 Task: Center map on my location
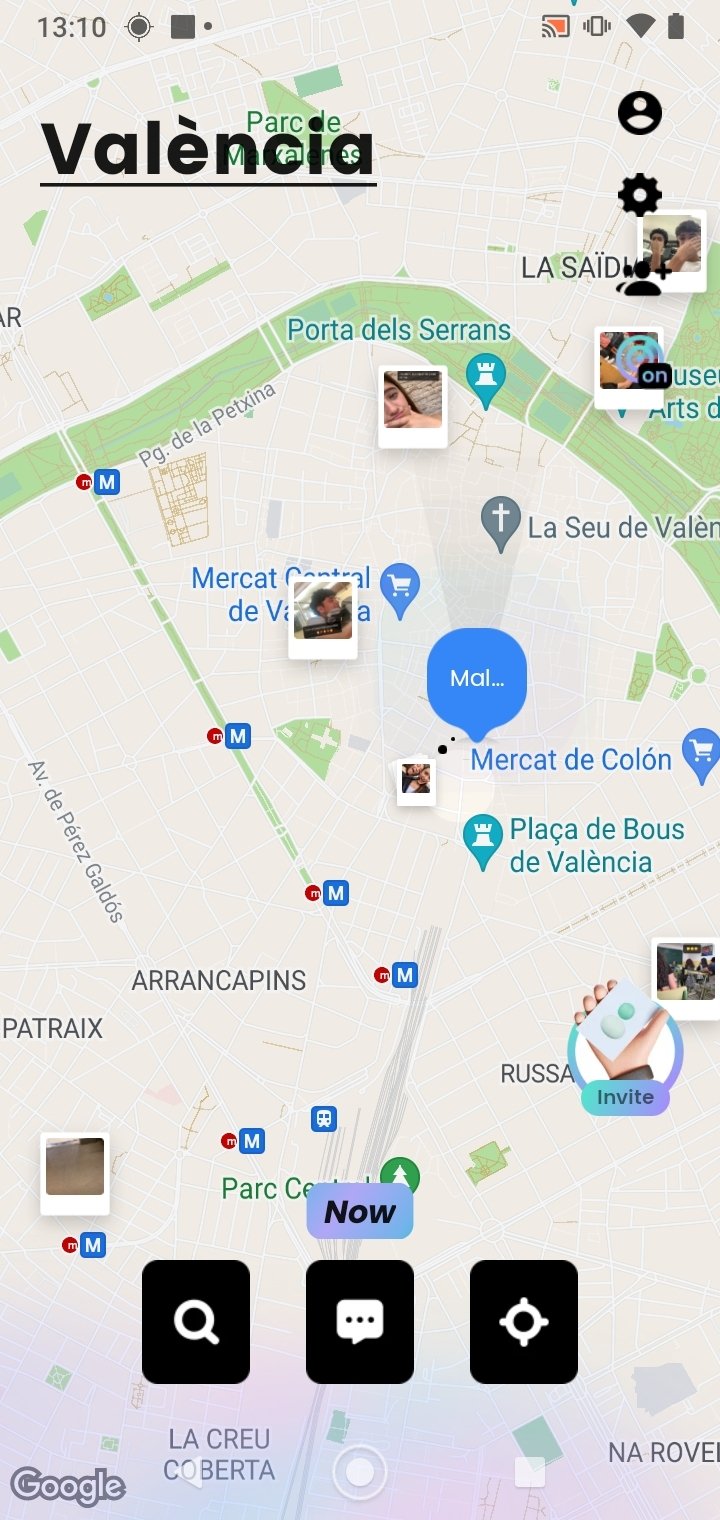(x=524, y=1322)
